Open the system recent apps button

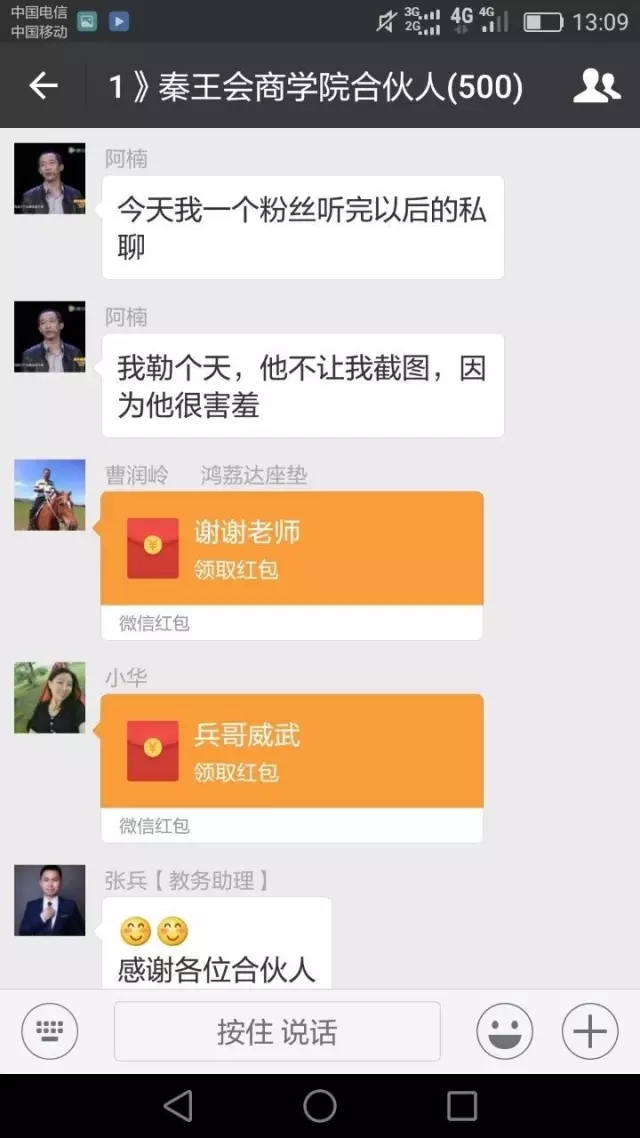(461, 1106)
